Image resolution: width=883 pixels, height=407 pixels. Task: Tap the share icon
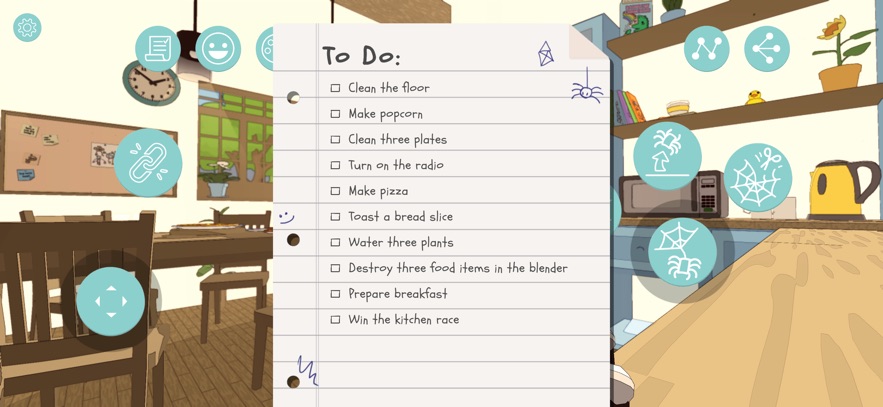(x=767, y=48)
